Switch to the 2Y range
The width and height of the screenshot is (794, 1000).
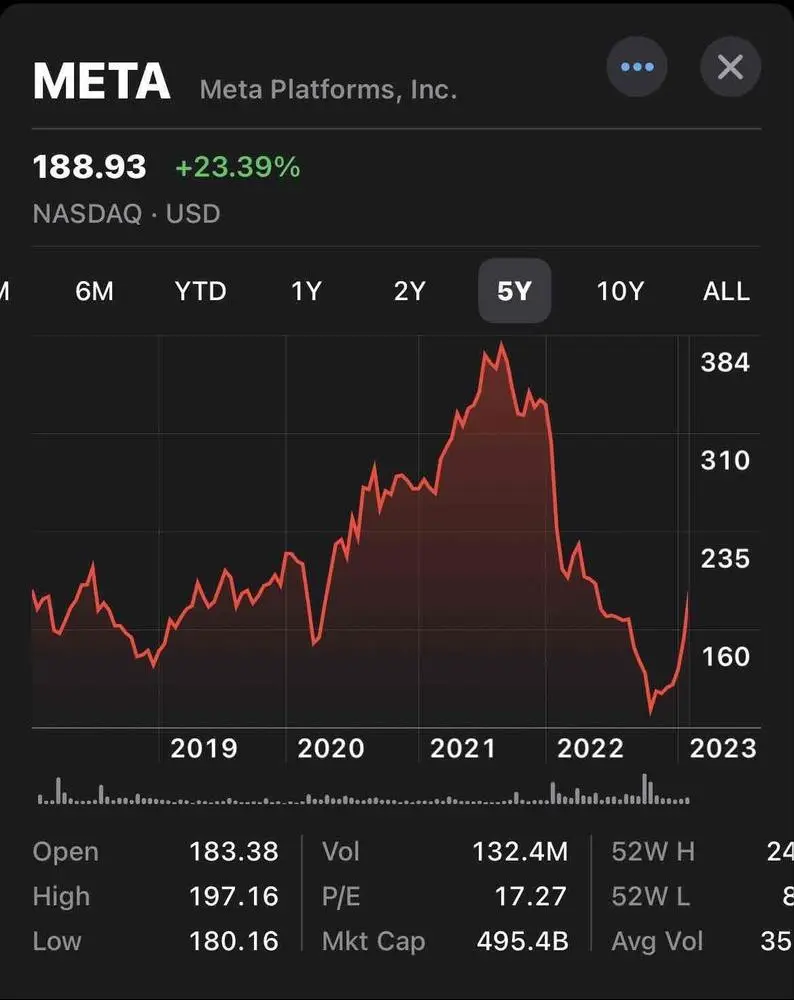(409, 291)
